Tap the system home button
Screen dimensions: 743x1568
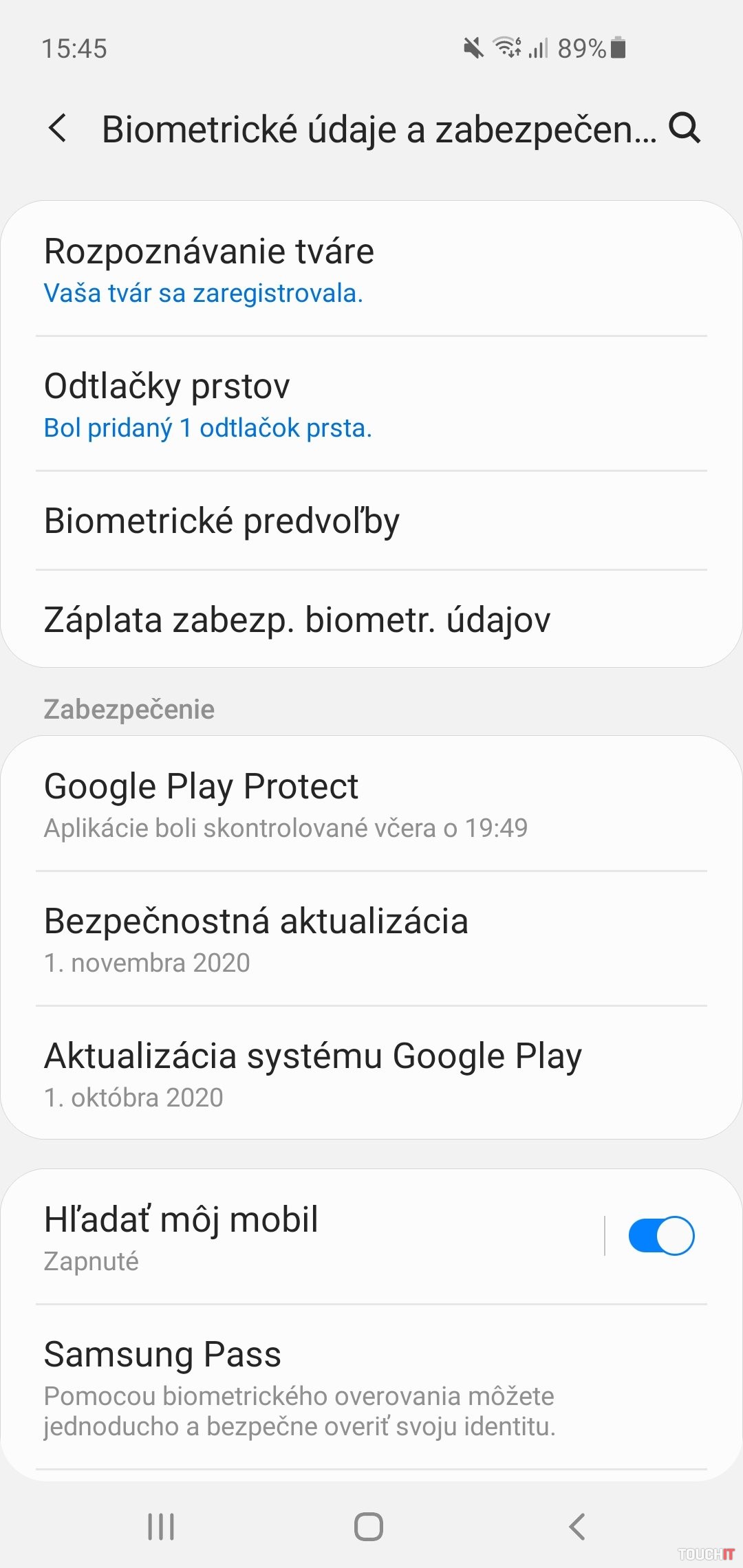[x=369, y=1527]
